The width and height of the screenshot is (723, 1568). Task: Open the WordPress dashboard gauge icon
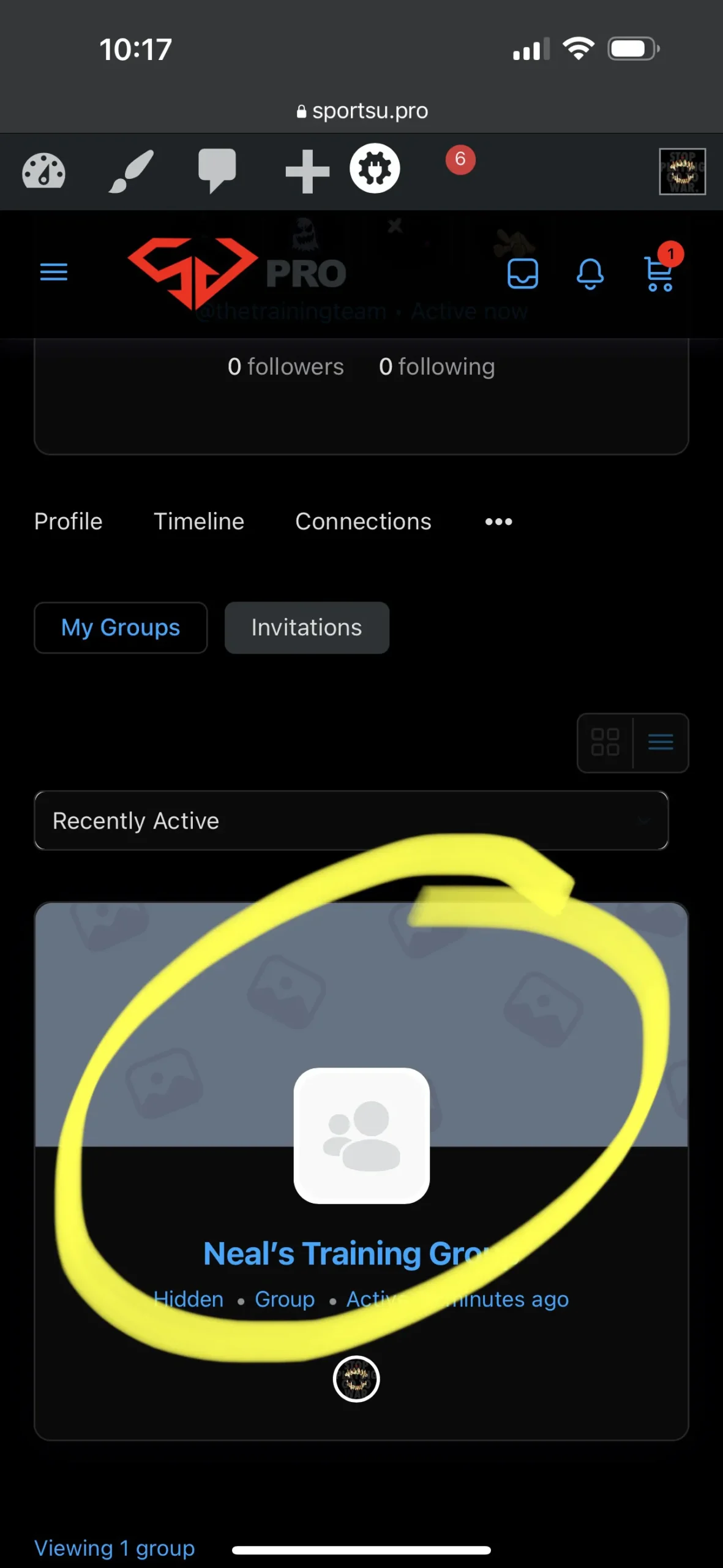[43, 171]
